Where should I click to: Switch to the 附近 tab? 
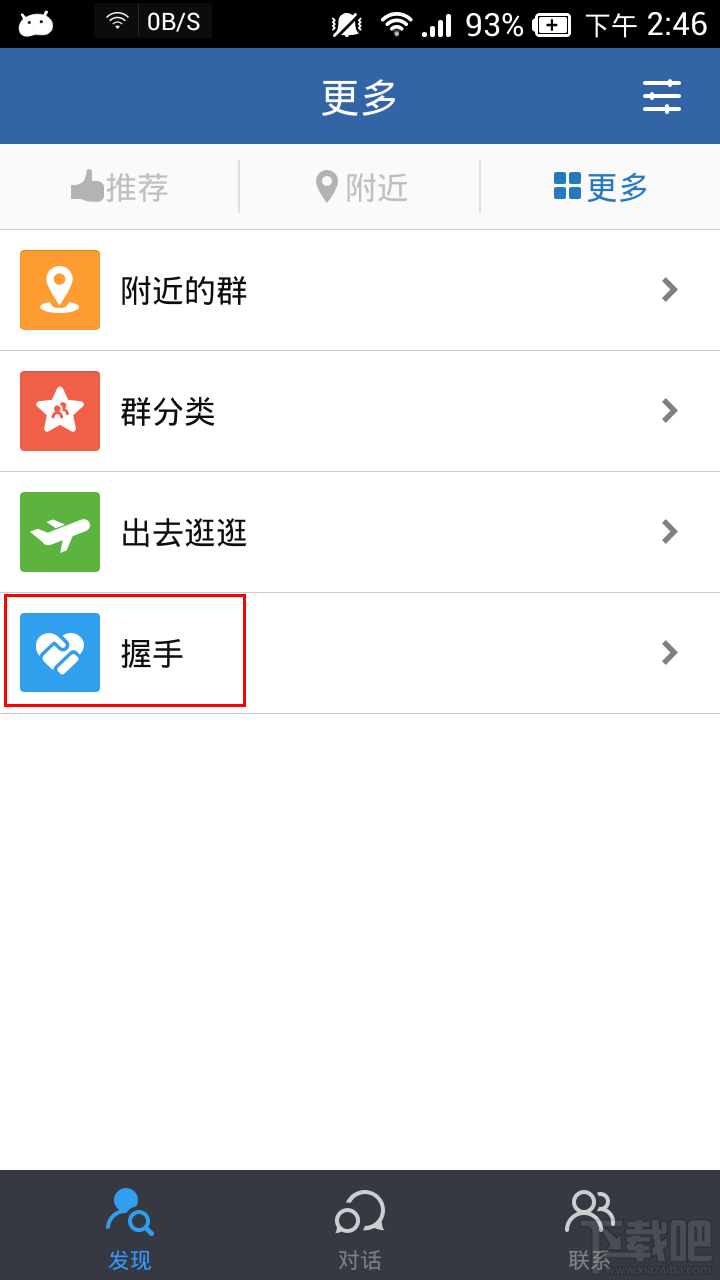point(360,187)
